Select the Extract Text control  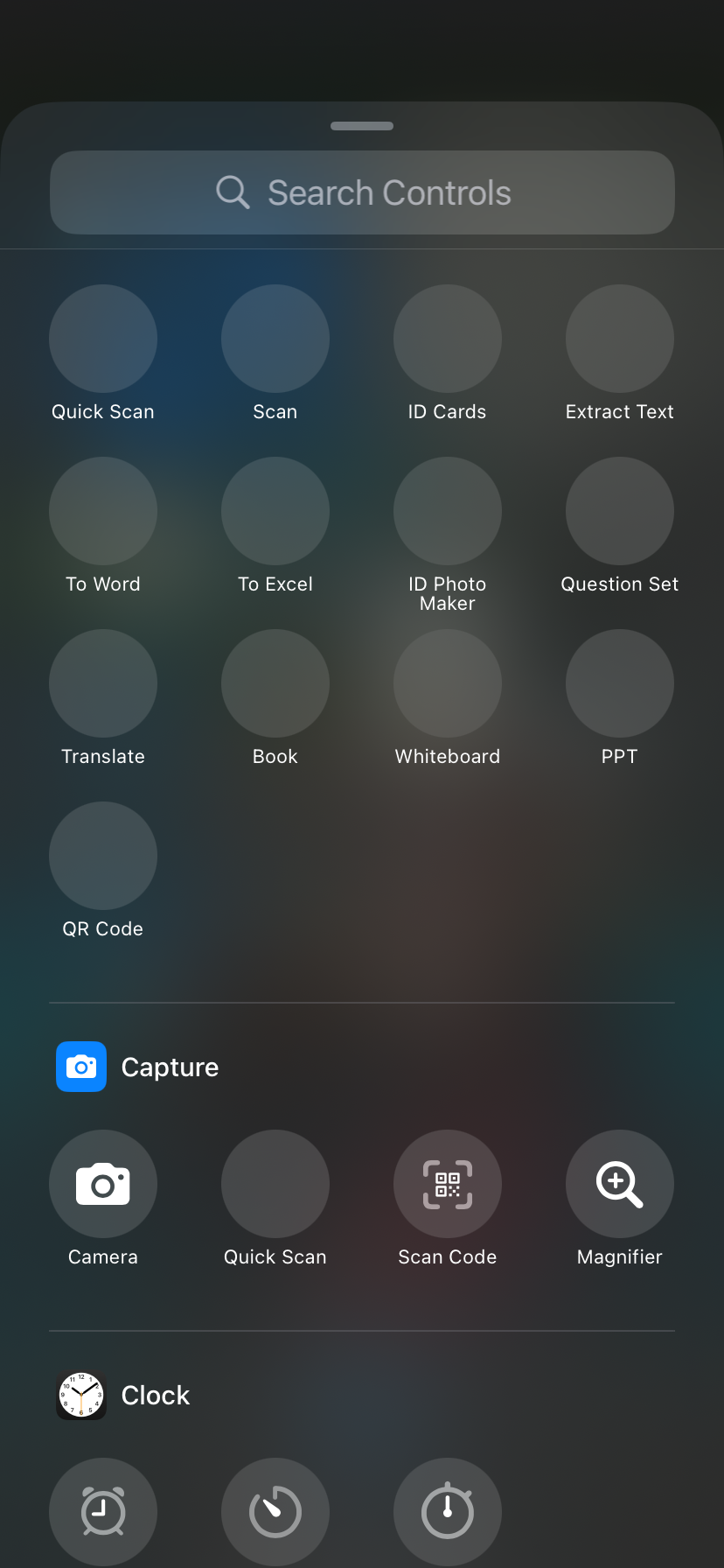coord(619,339)
